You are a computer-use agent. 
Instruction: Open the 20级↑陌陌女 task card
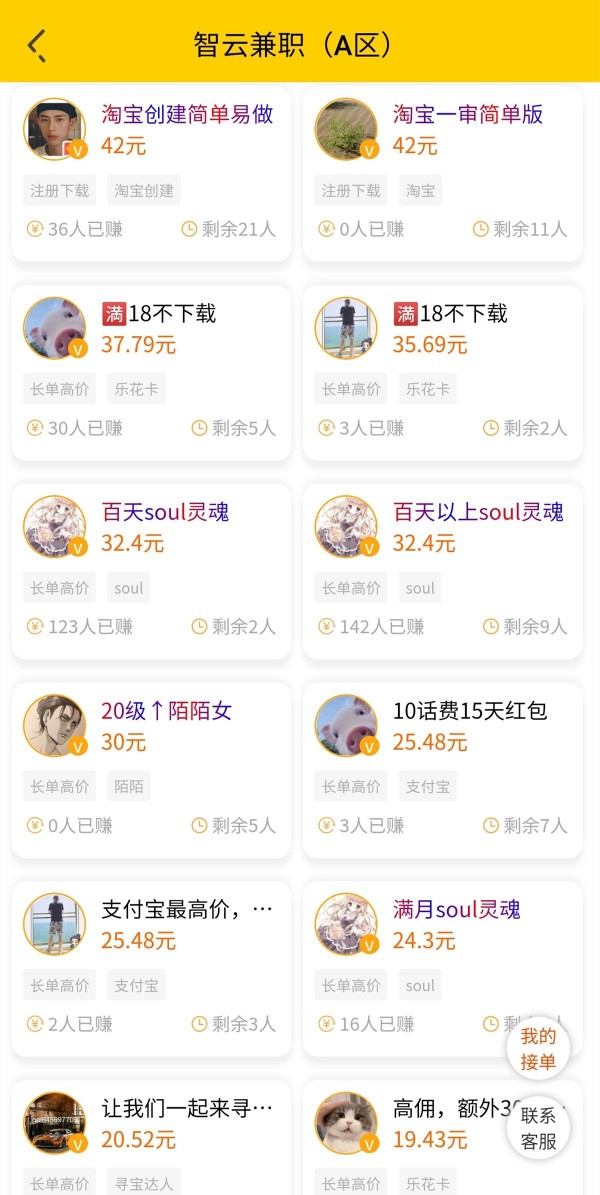tap(151, 770)
